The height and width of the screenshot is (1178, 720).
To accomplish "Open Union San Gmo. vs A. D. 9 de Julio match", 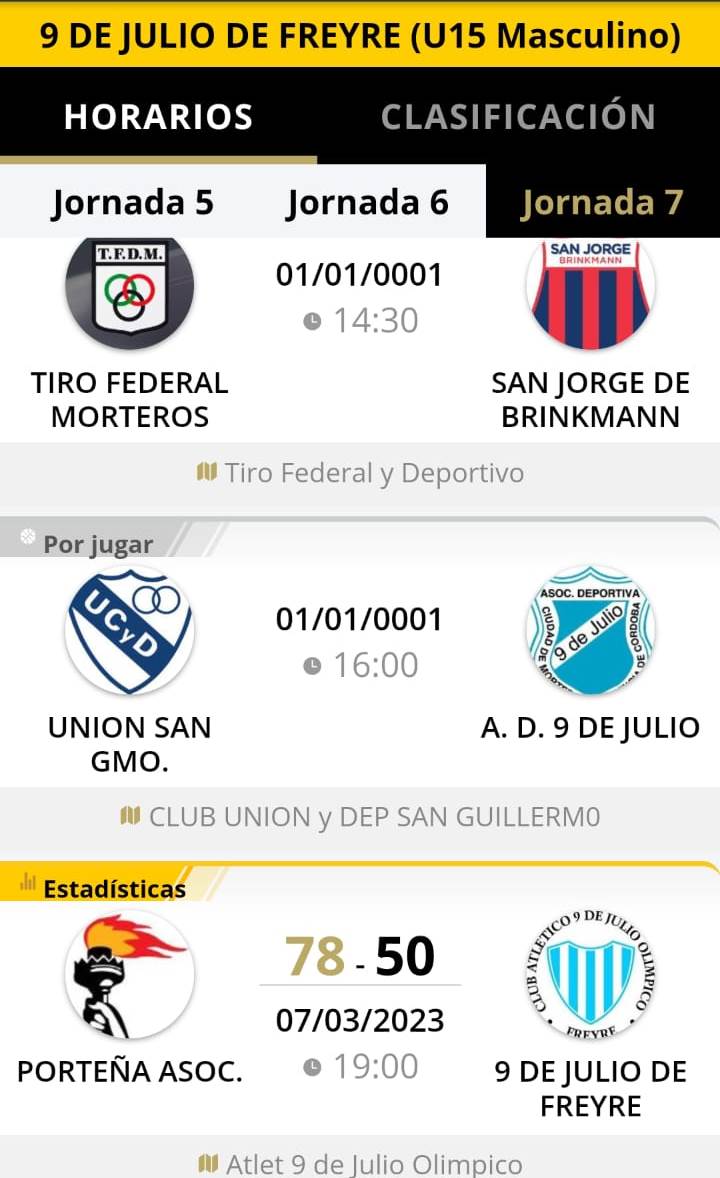I will click(x=360, y=672).
